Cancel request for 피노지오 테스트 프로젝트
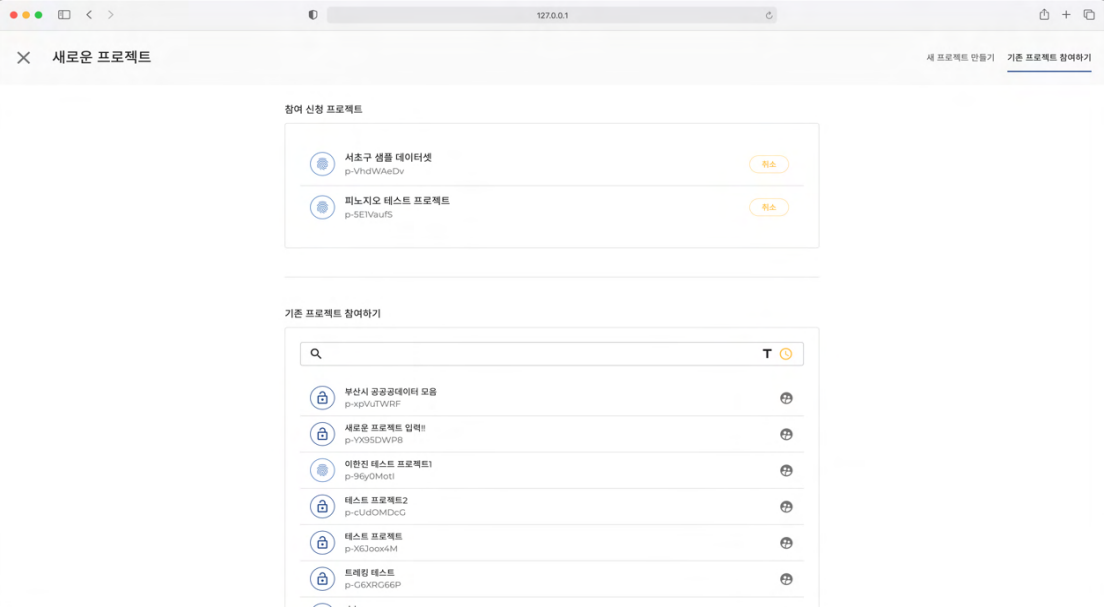The width and height of the screenshot is (1104, 607). click(768, 207)
